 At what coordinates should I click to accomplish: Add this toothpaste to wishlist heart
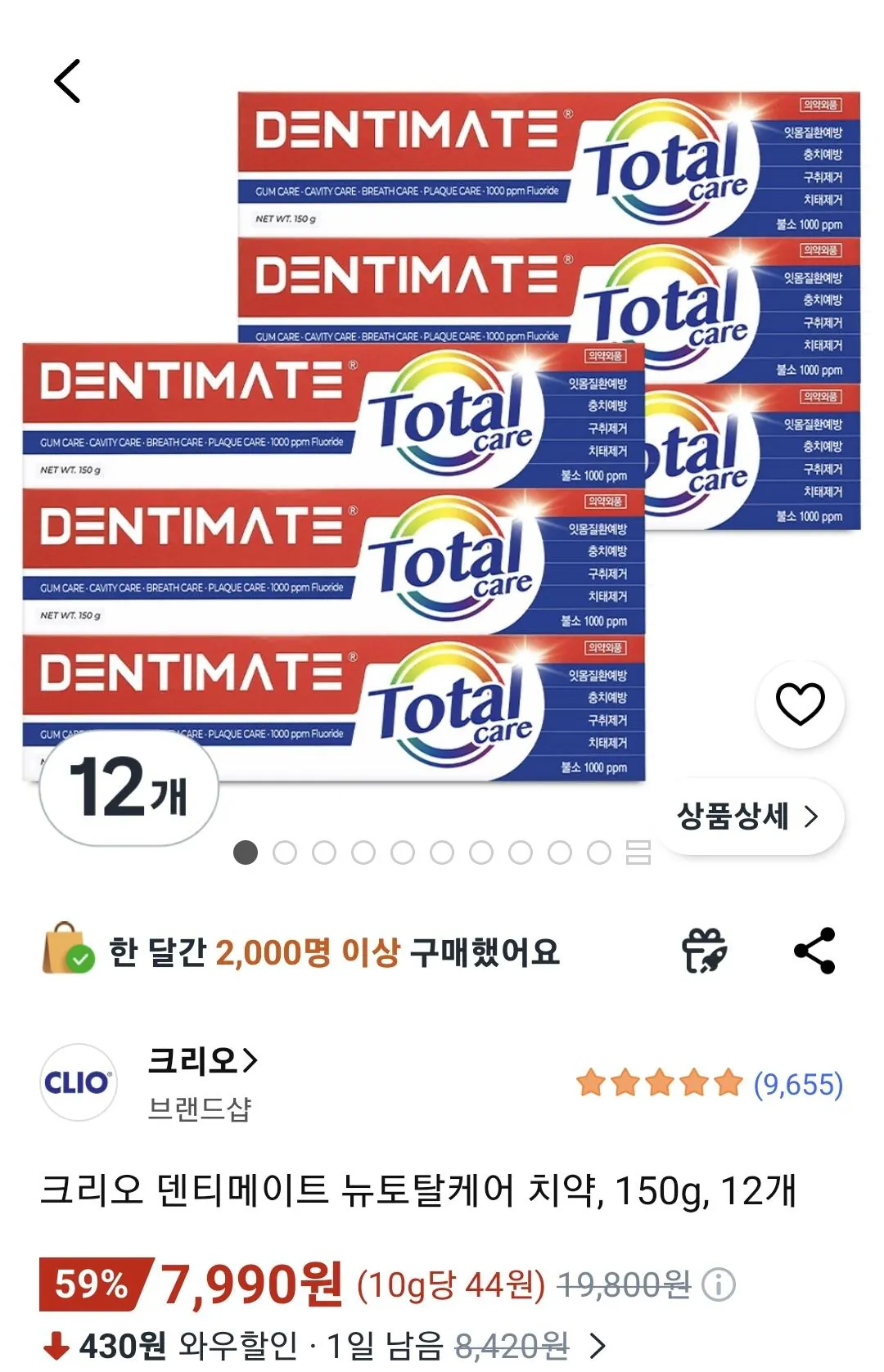pos(800,704)
